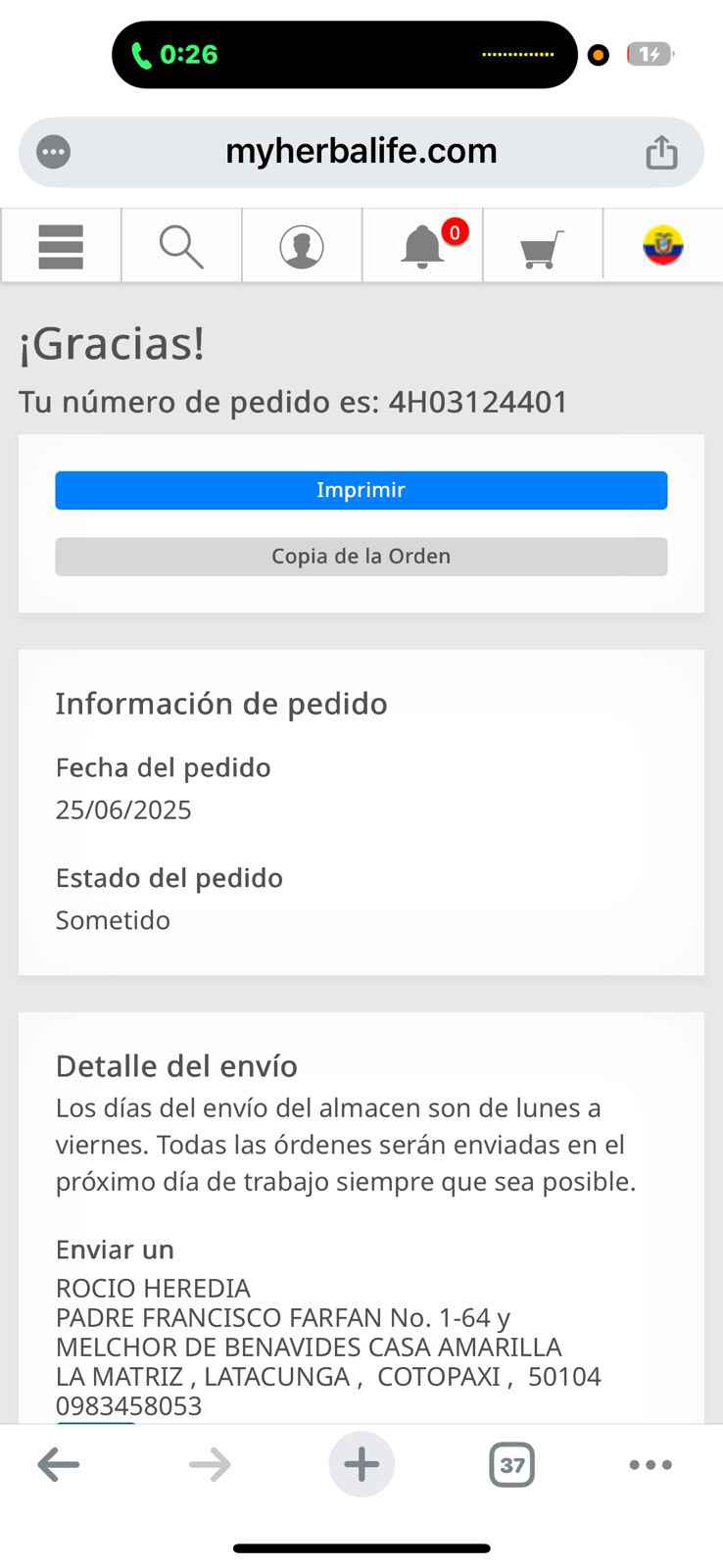Open Copia de la Orden
723x1568 pixels.
(x=361, y=557)
